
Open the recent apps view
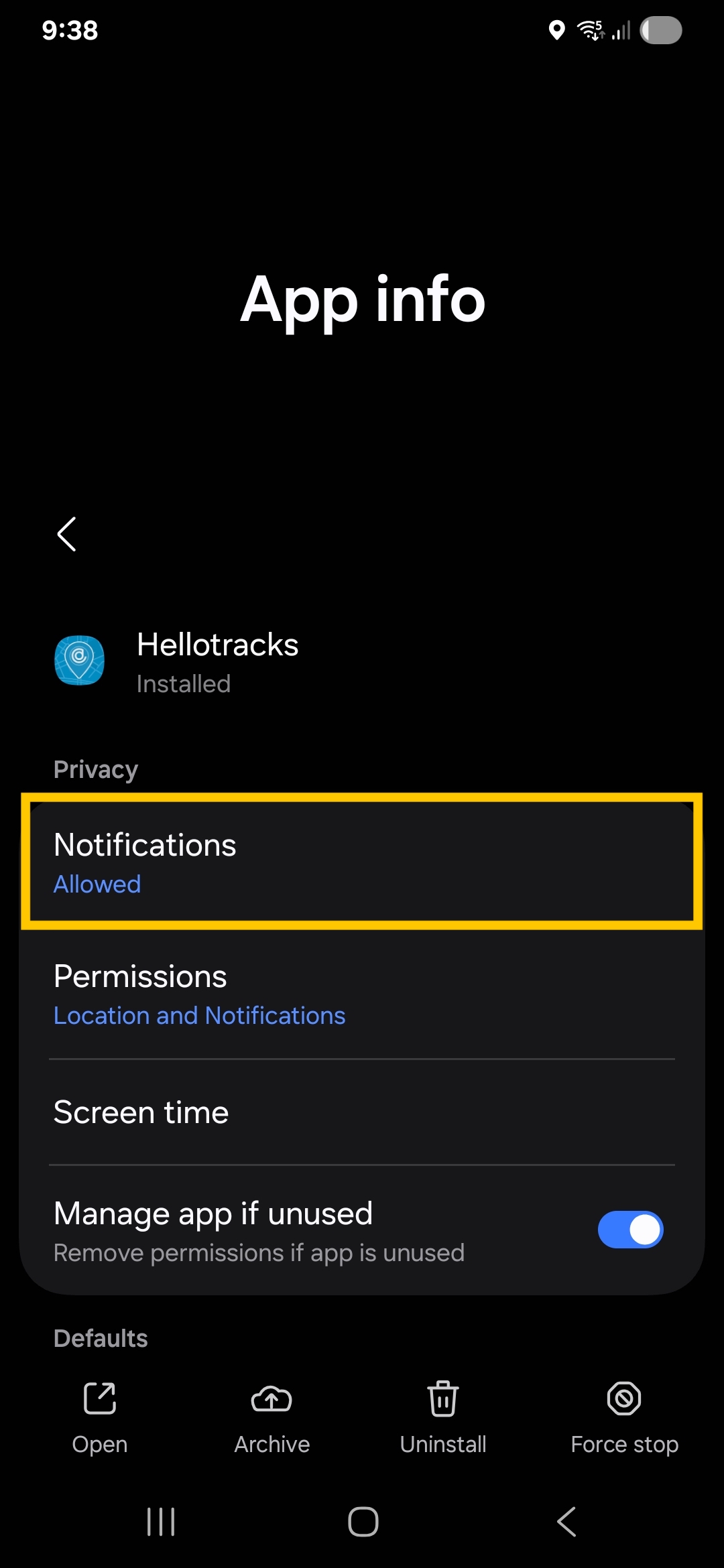(x=161, y=1522)
